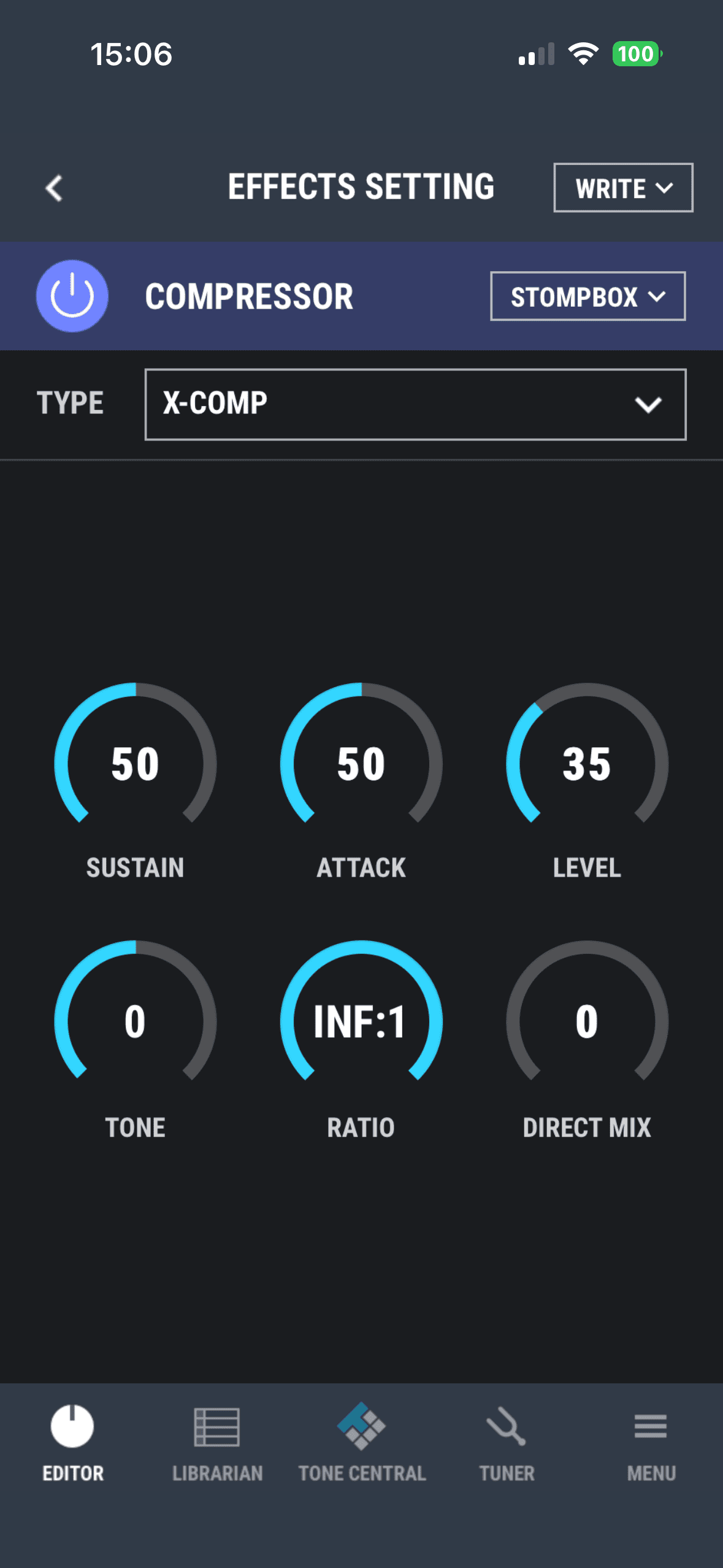Image resolution: width=723 pixels, height=1568 pixels.
Task: Select the ATTACK knob
Action: click(361, 764)
